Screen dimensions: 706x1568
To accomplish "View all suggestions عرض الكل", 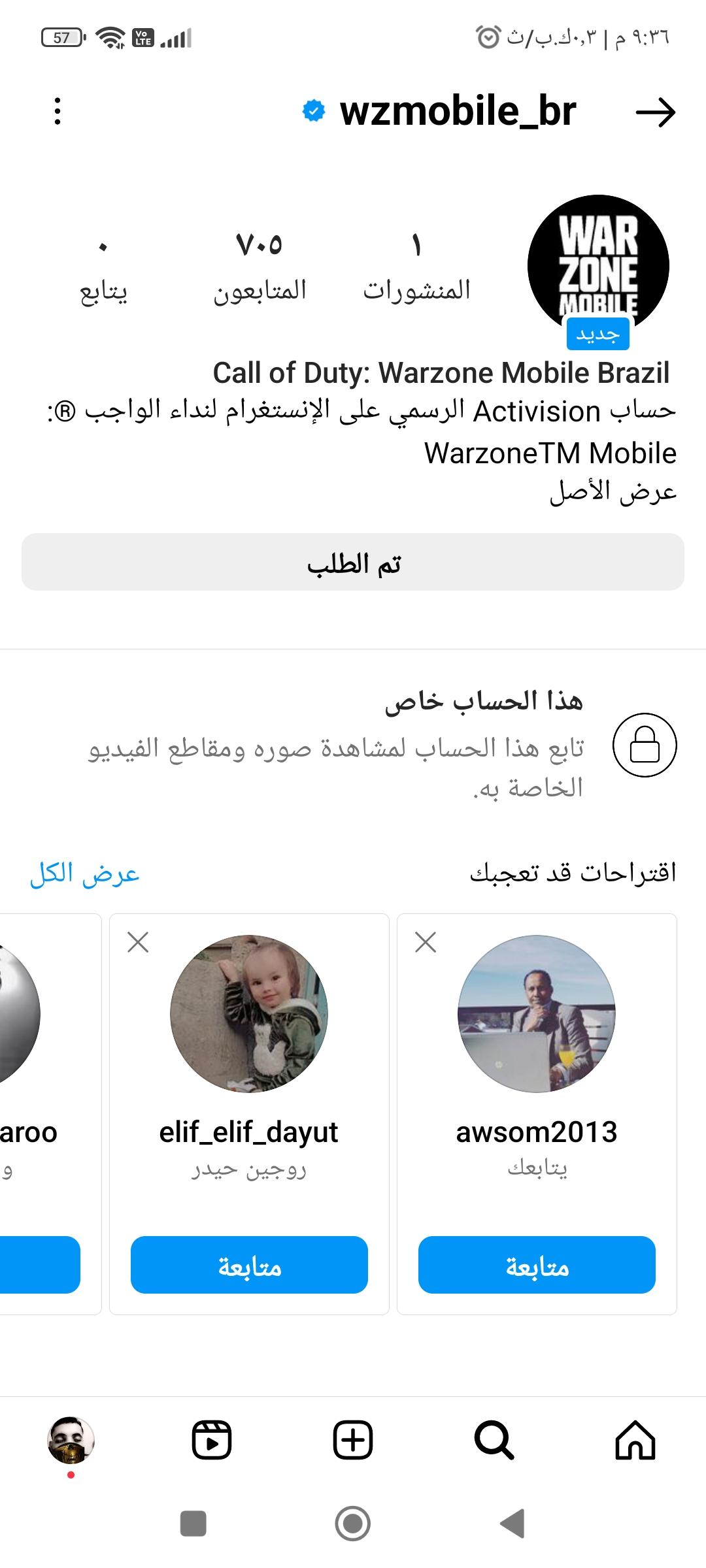I will (85, 874).
